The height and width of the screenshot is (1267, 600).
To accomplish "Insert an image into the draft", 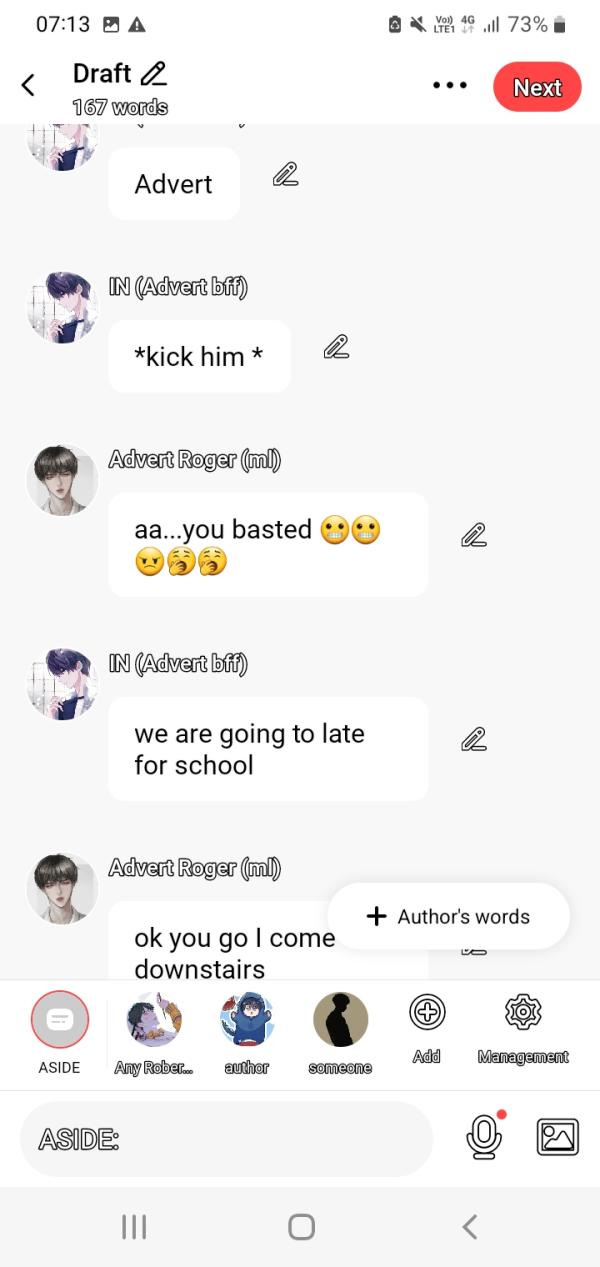I will pos(557,1137).
